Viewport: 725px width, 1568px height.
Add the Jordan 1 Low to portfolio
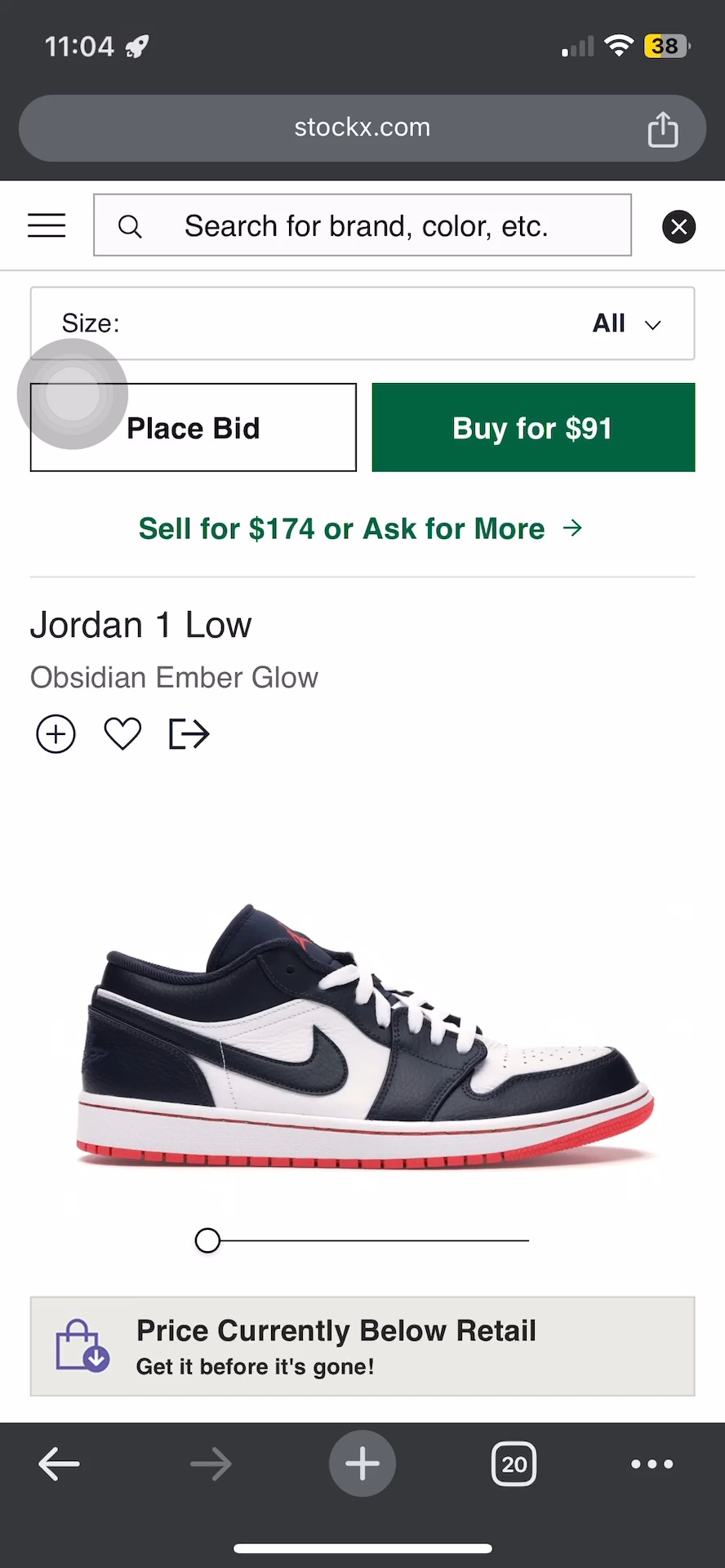(56, 733)
